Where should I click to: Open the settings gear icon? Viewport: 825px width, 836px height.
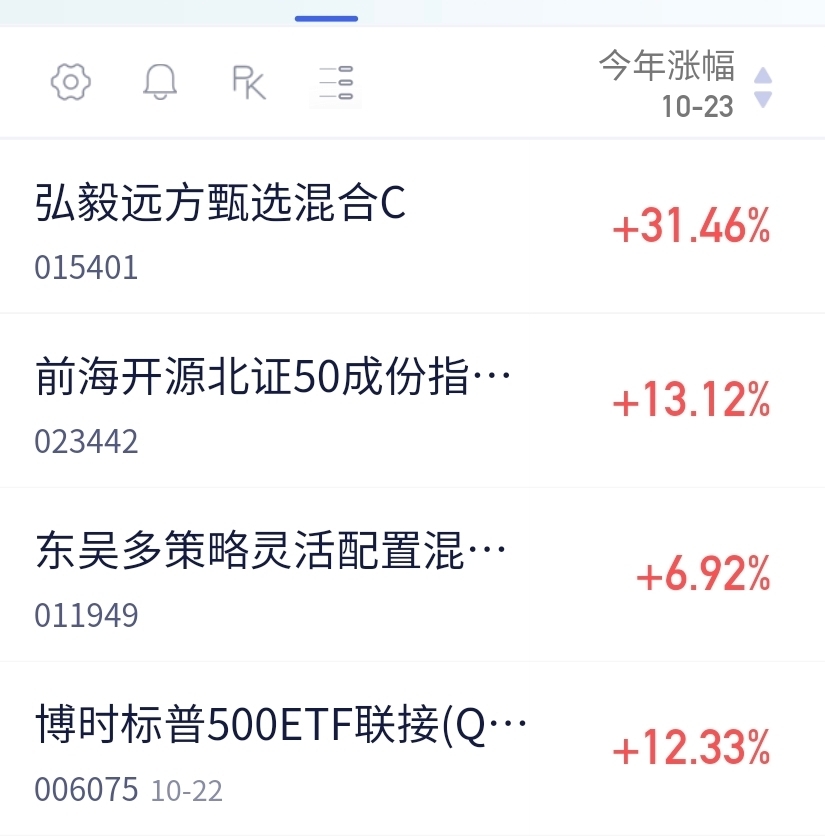tap(71, 82)
